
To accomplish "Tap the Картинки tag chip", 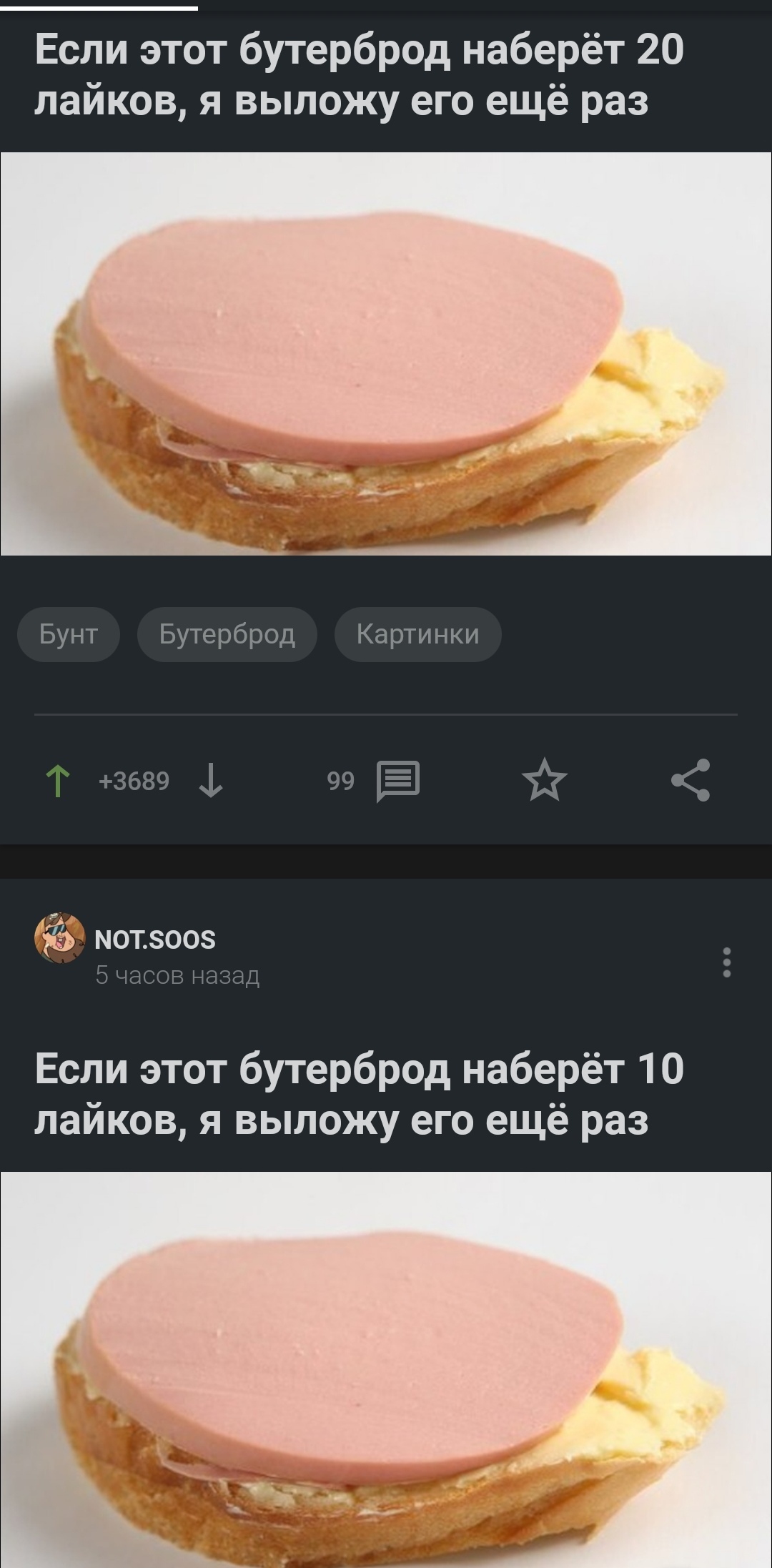I will (417, 634).
